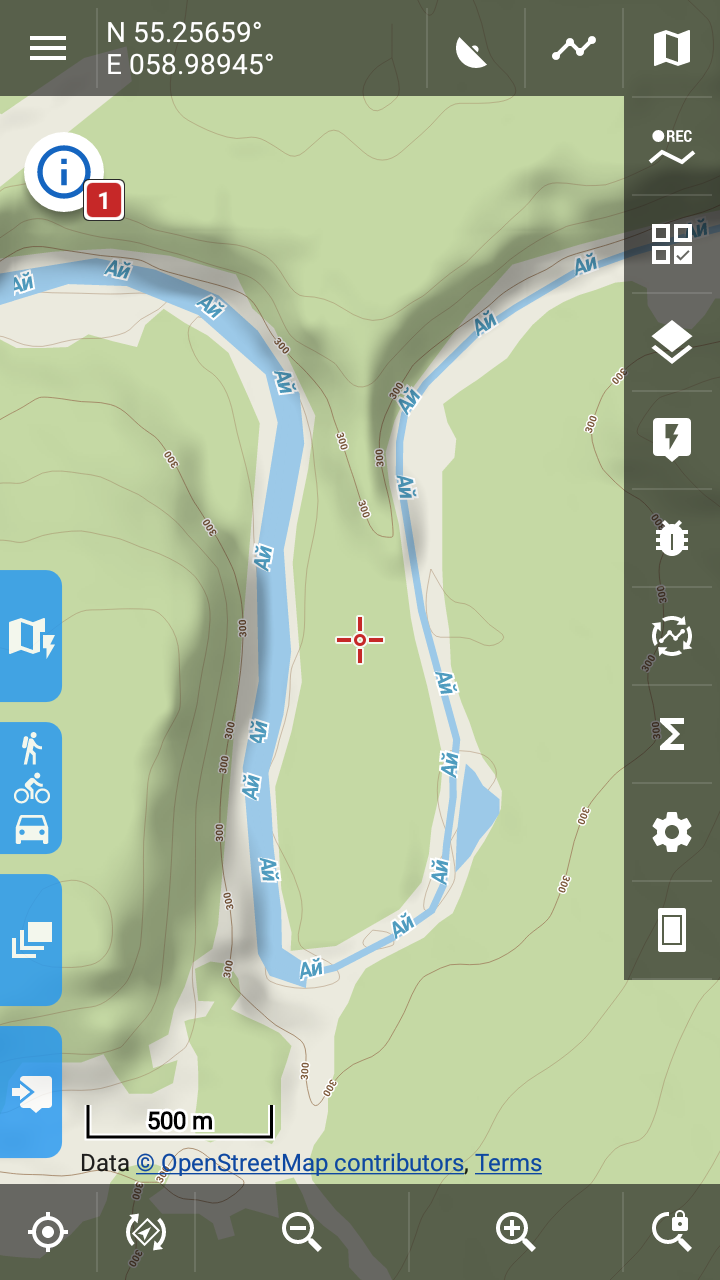Open the map layers panel
Screen dimensions: 720x1280
point(672,342)
